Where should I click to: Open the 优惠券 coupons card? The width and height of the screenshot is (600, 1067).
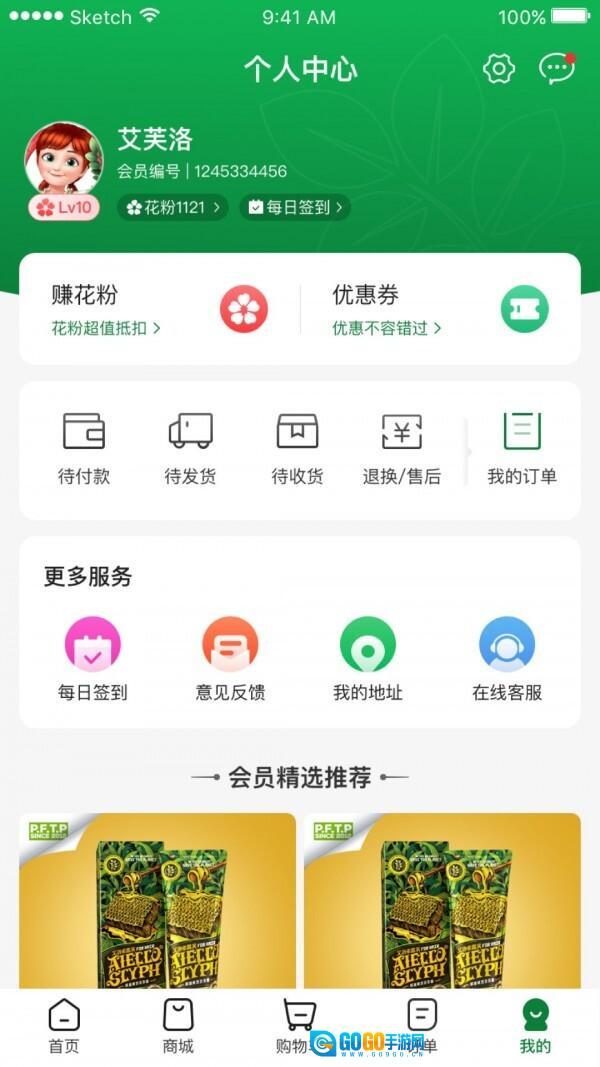(440, 309)
